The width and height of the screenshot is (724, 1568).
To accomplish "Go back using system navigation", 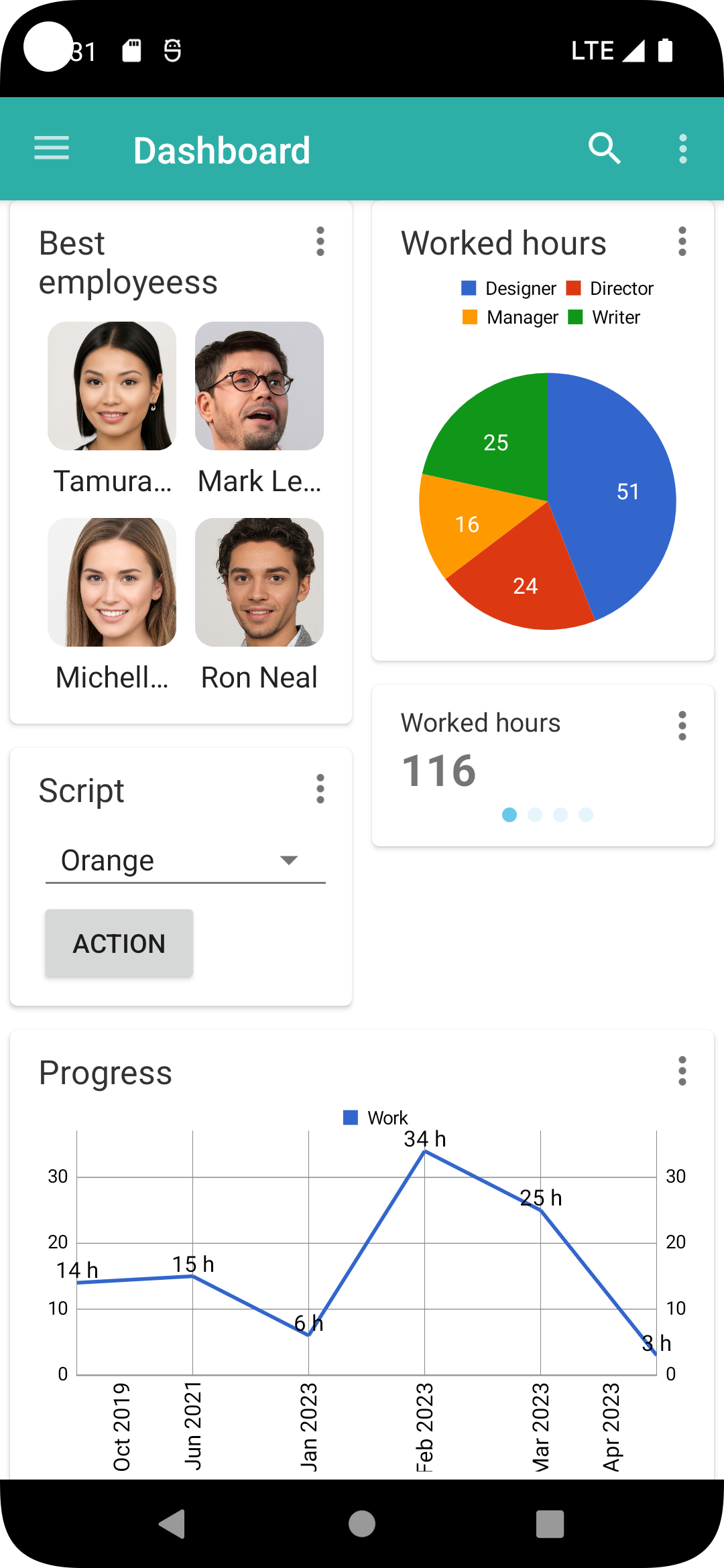I will 172,1524.
